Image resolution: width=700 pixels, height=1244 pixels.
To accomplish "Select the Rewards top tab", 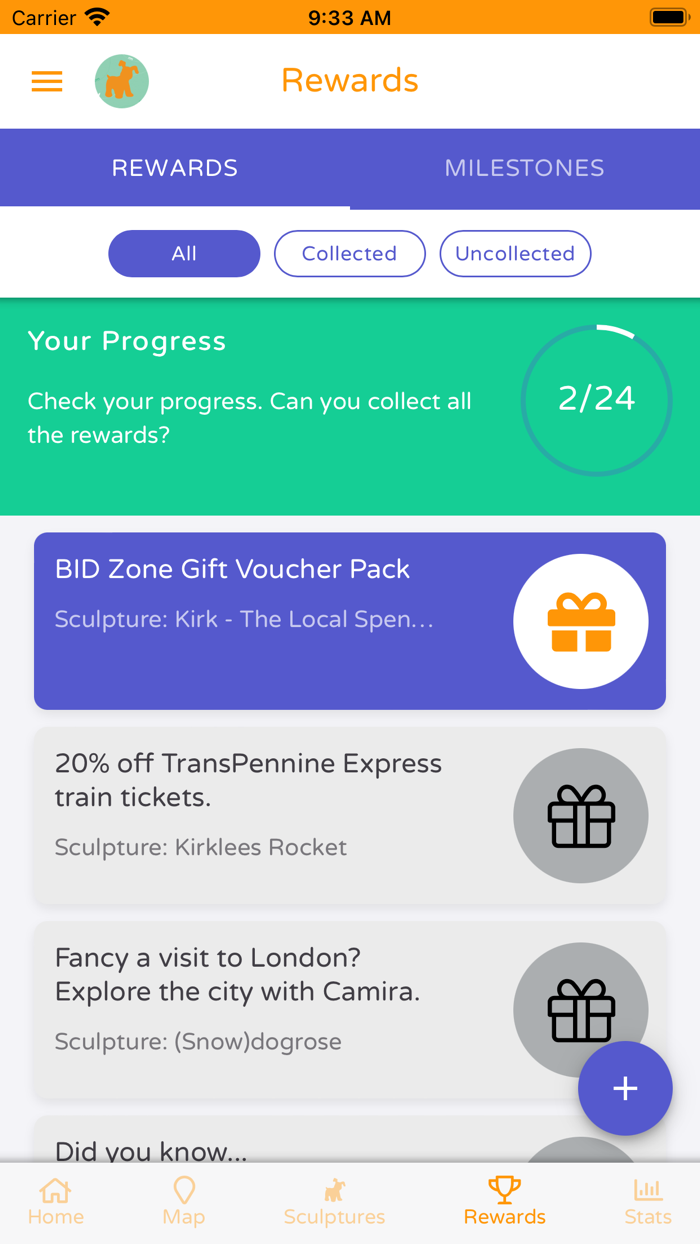I will [175, 168].
